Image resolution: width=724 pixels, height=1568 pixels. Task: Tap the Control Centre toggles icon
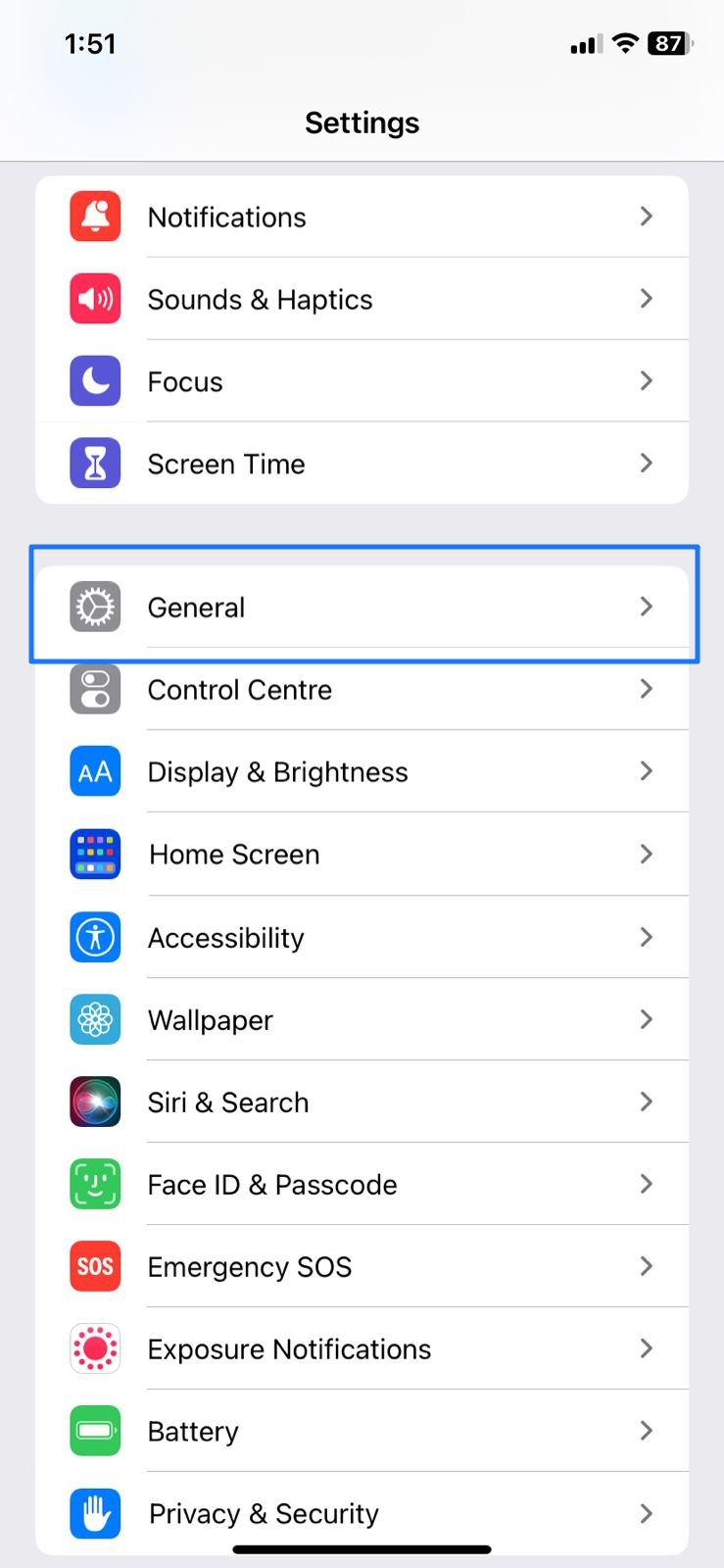point(94,689)
